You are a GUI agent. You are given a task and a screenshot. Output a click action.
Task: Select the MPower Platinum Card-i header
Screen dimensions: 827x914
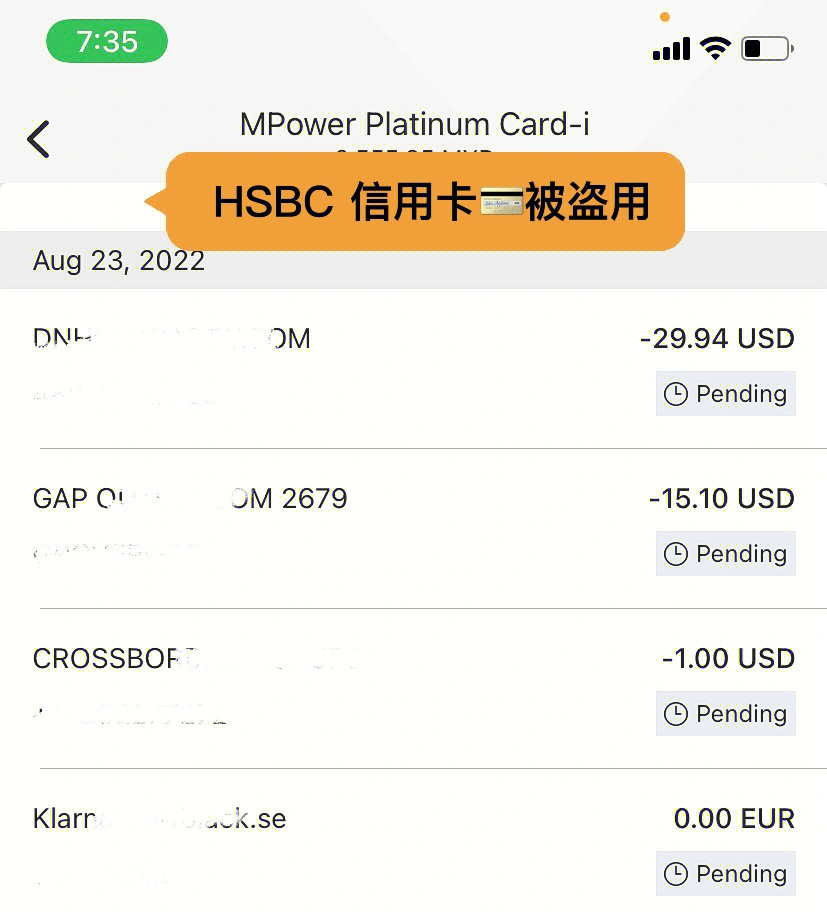pyautogui.click(x=413, y=124)
